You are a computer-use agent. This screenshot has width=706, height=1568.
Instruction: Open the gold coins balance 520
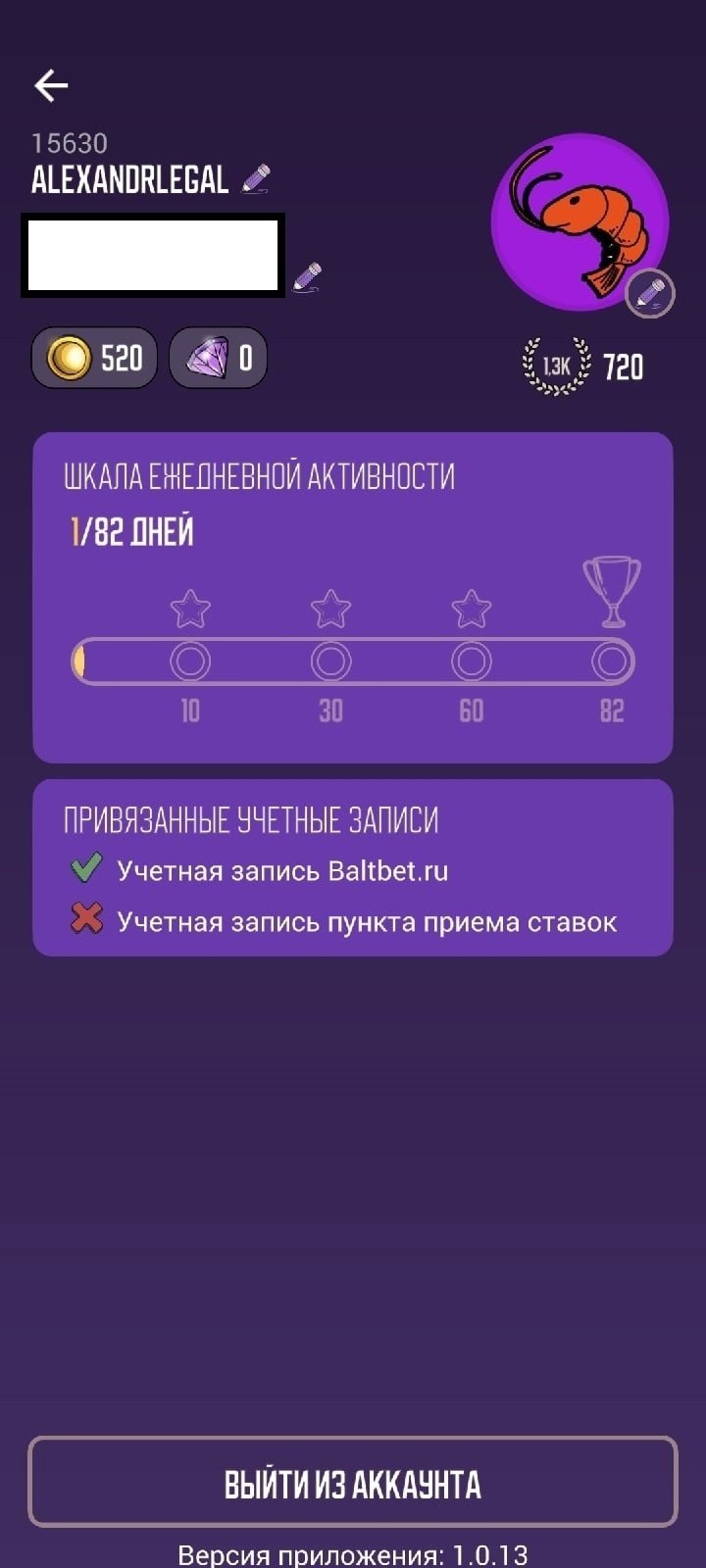[95, 358]
